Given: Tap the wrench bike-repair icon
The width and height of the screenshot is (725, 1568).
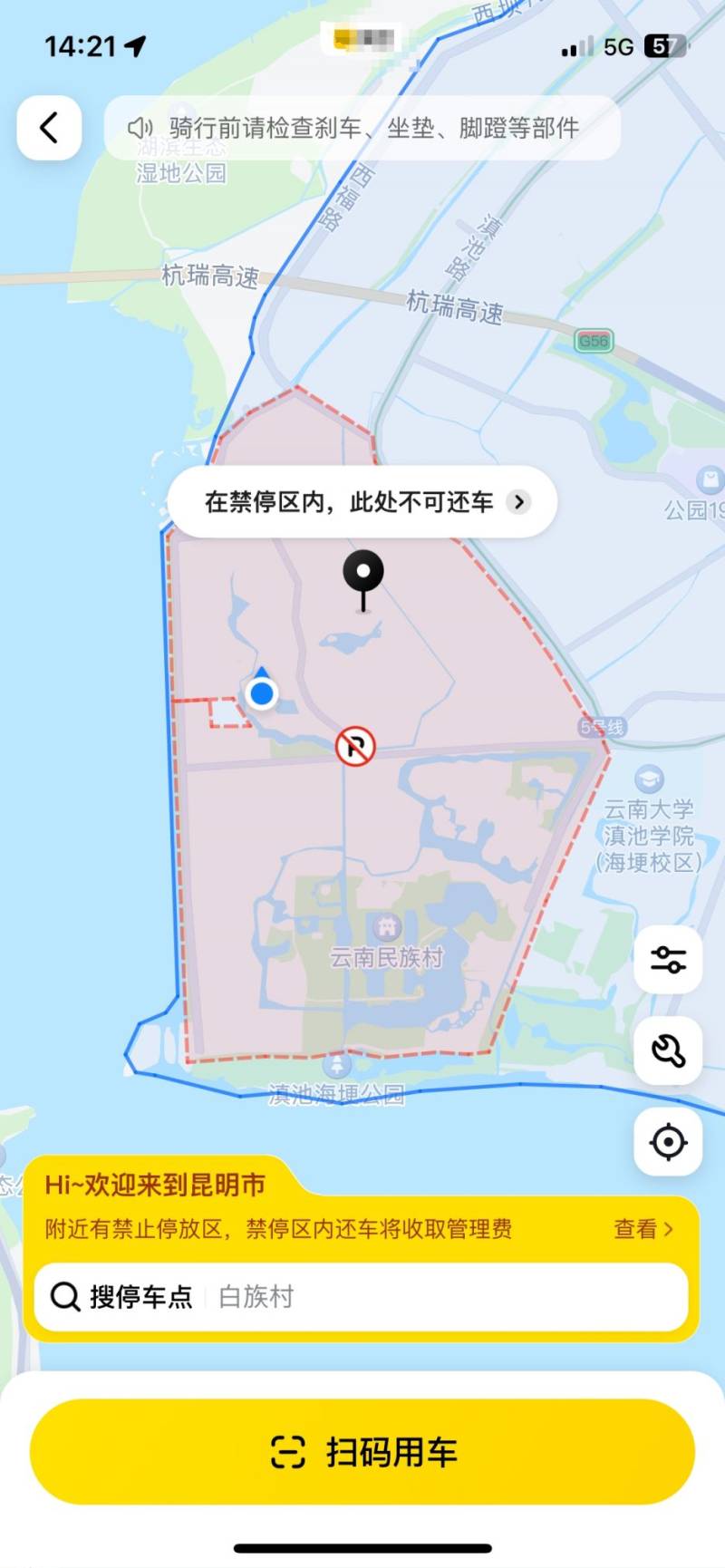Looking at the screenshot, I should (x=668, y=1052).
